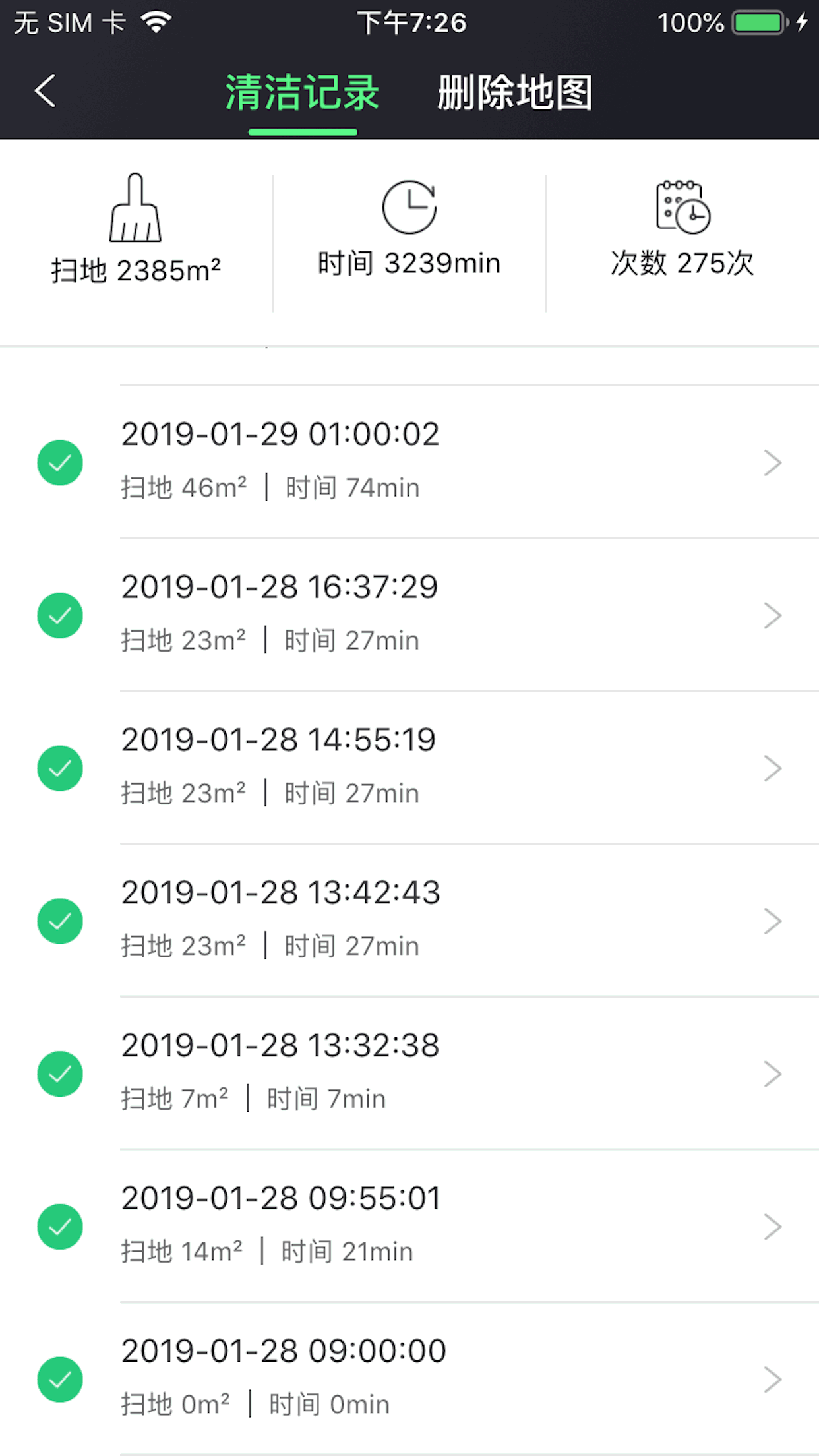This screenshot has width=819, height=1456.
Task: Open the 2019-01-29 01:00:02 cleaning record
Action: pos(409,462)
